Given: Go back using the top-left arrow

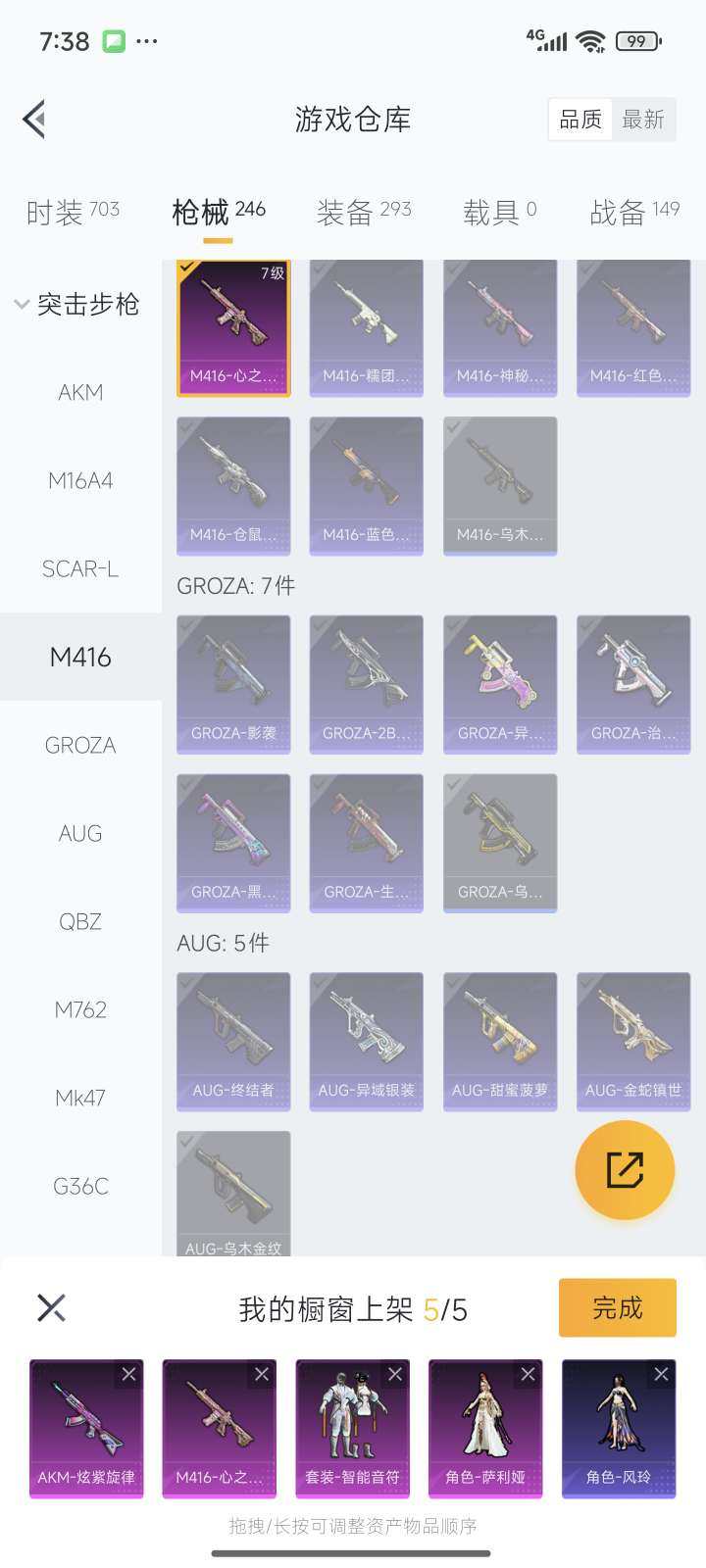Looking at the screenshot, I should (x=35, y=120).
